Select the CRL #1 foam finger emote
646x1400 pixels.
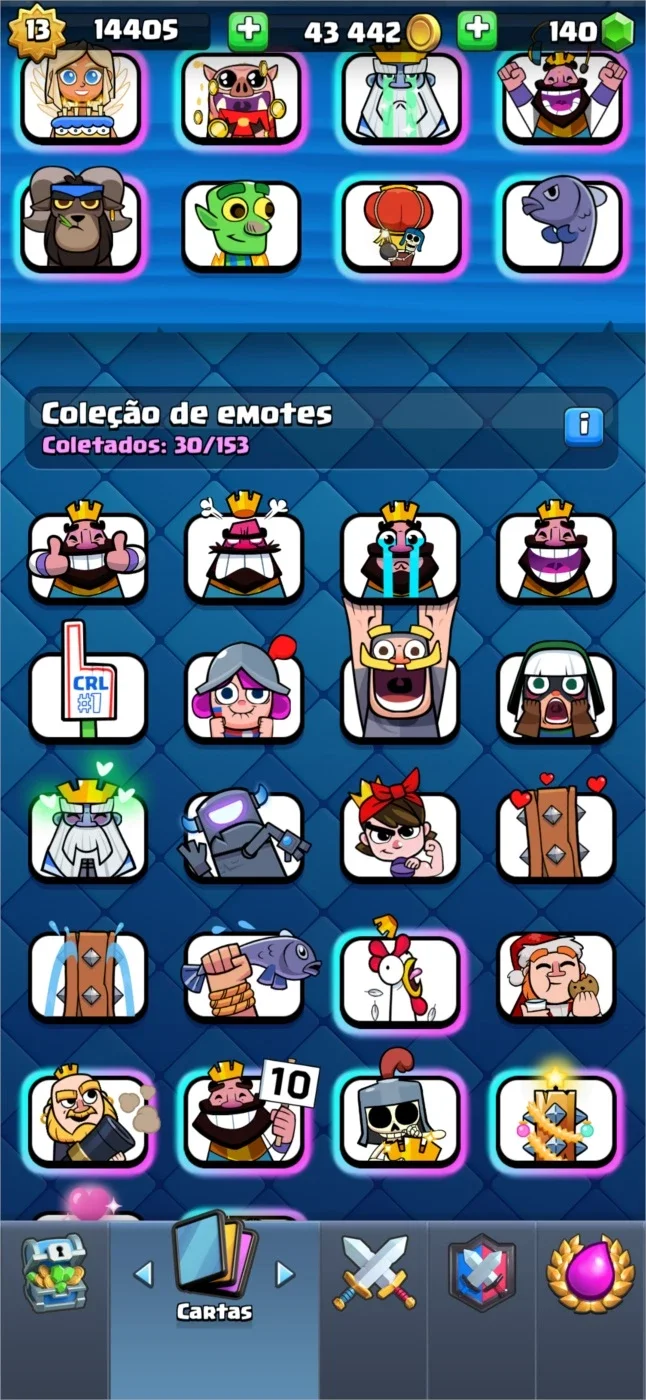click(x=88, y=687)
